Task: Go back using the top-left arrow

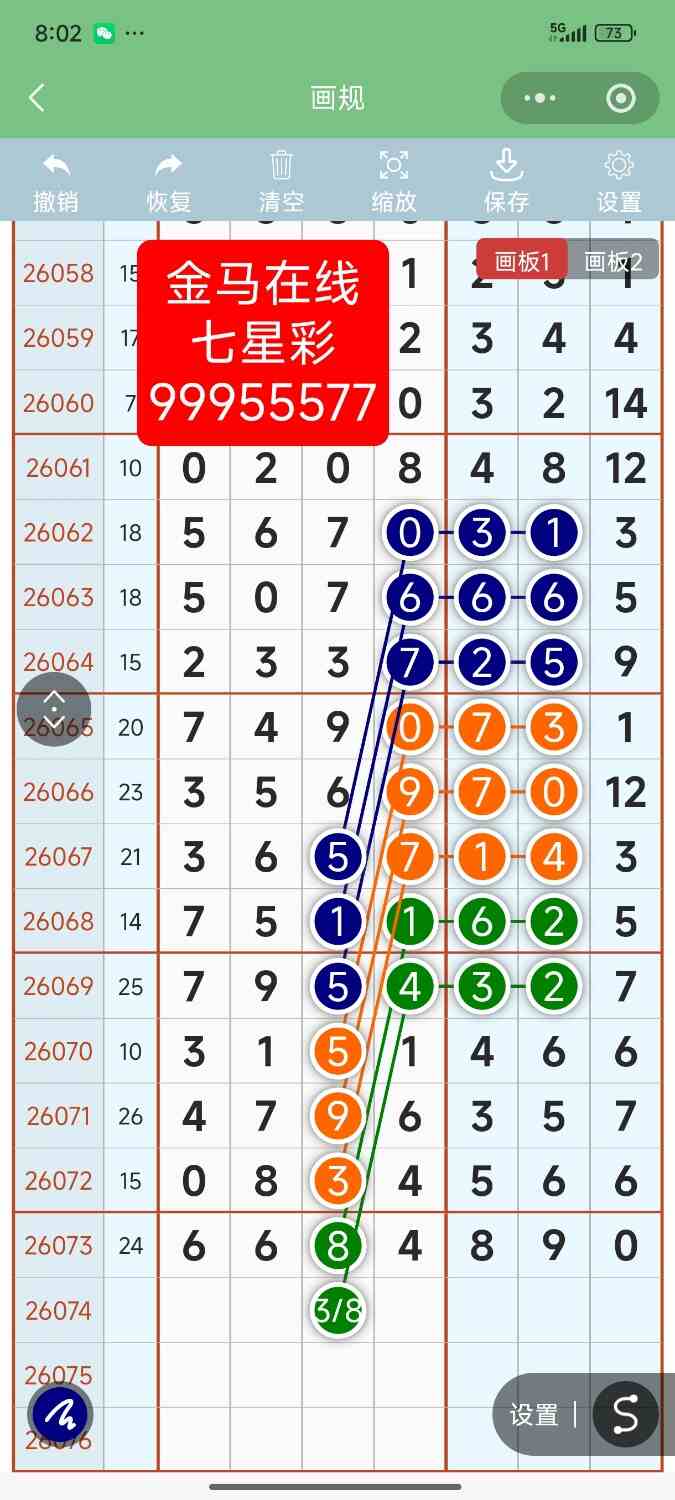Action: click(37, 98)
